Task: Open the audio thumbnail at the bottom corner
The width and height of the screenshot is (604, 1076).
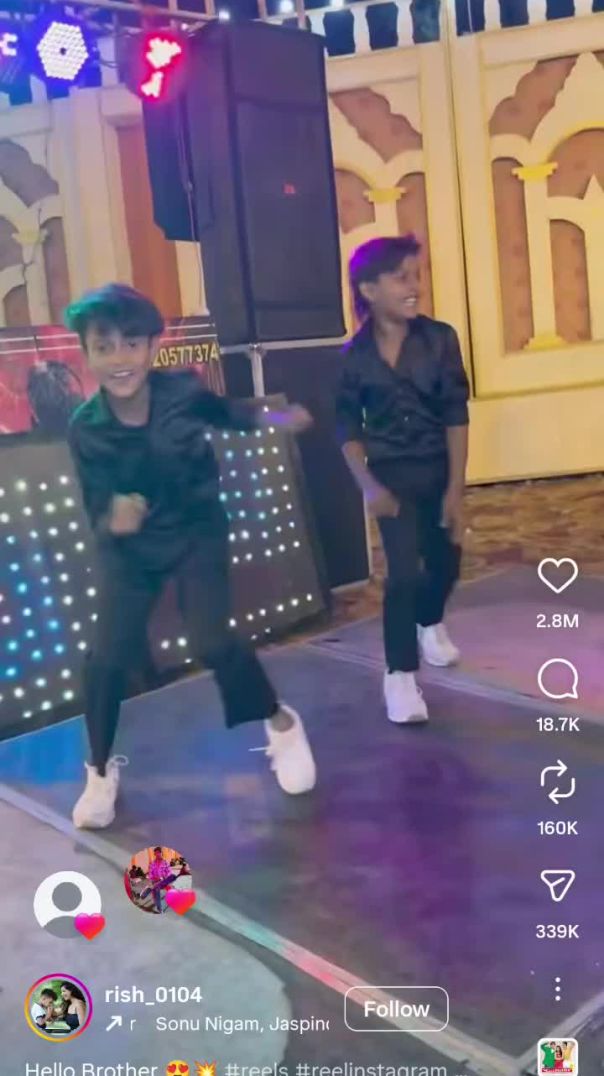Action: 557,1058
